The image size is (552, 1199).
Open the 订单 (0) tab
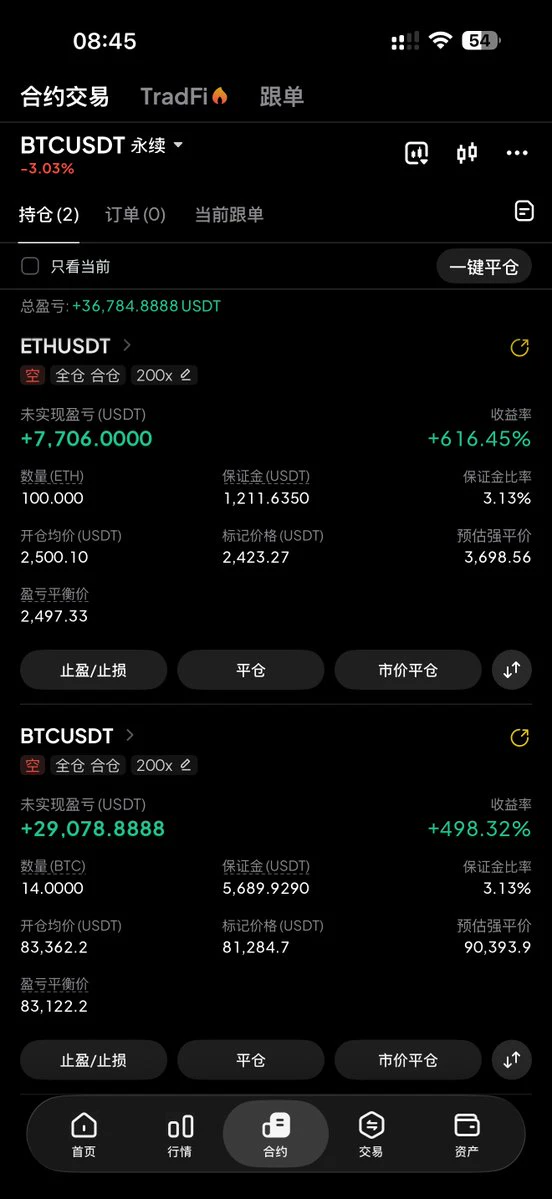[135, 214]
